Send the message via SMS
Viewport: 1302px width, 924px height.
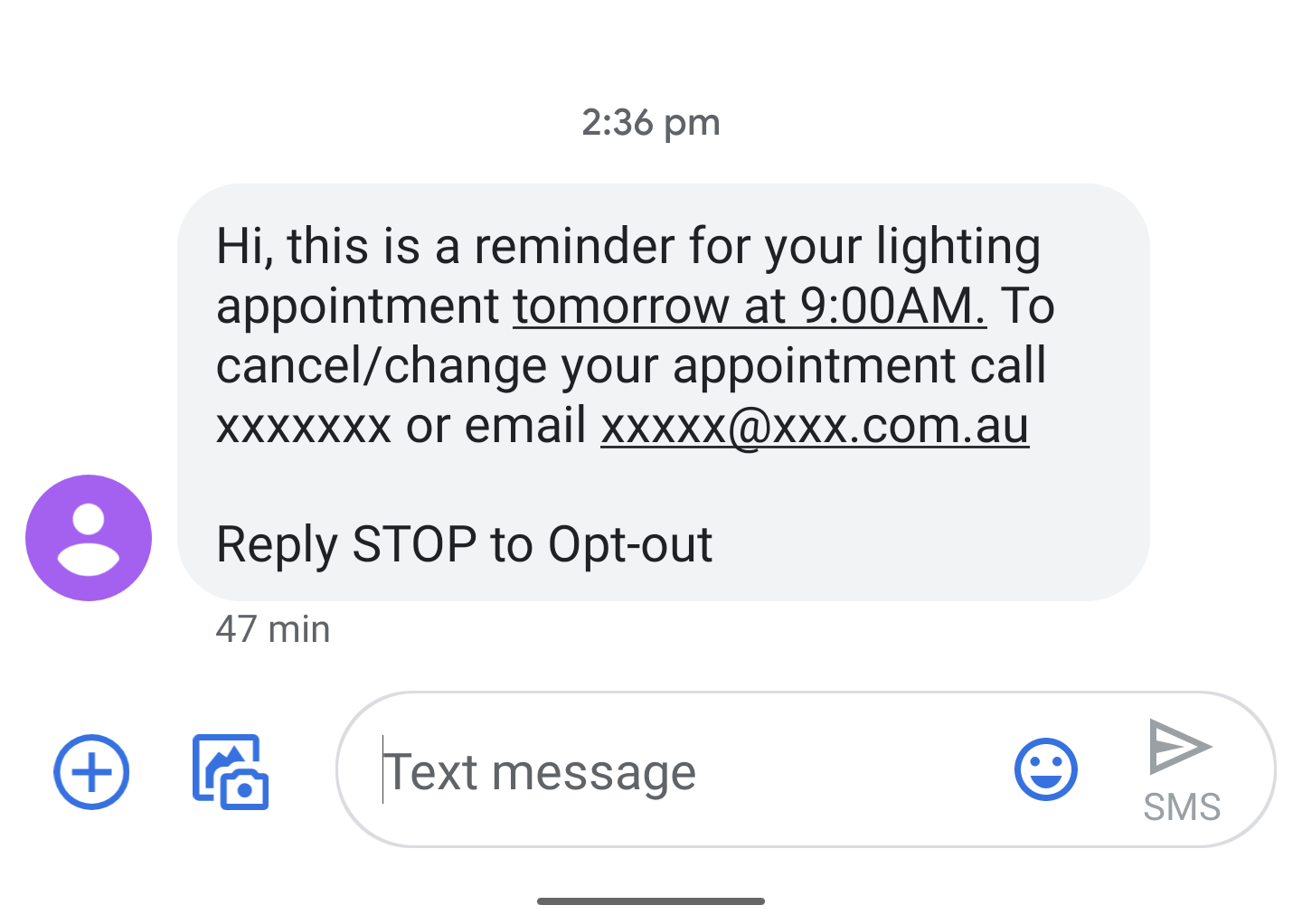(1180, 768)
